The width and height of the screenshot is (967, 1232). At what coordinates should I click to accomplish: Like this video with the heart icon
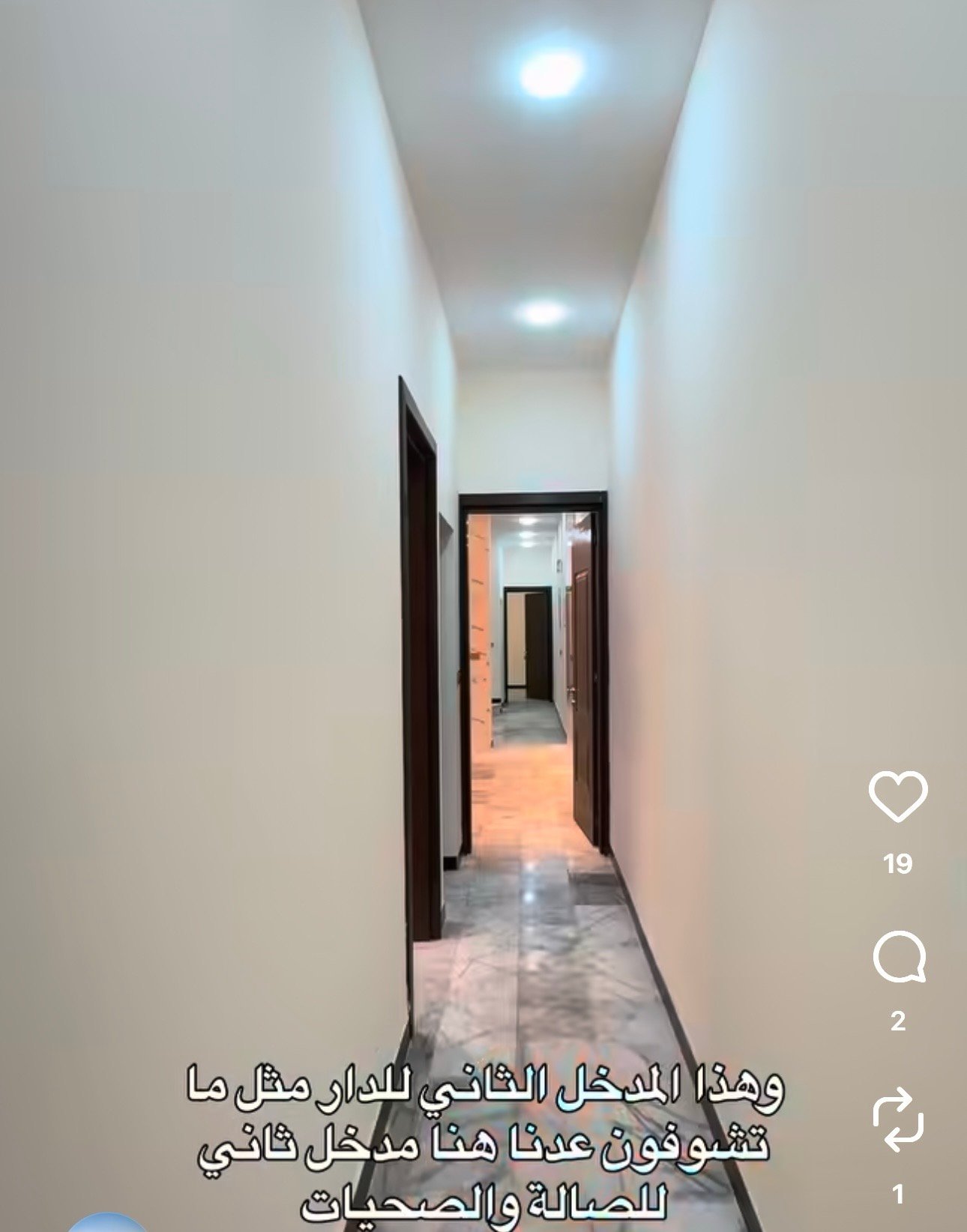tap(898, 797)
